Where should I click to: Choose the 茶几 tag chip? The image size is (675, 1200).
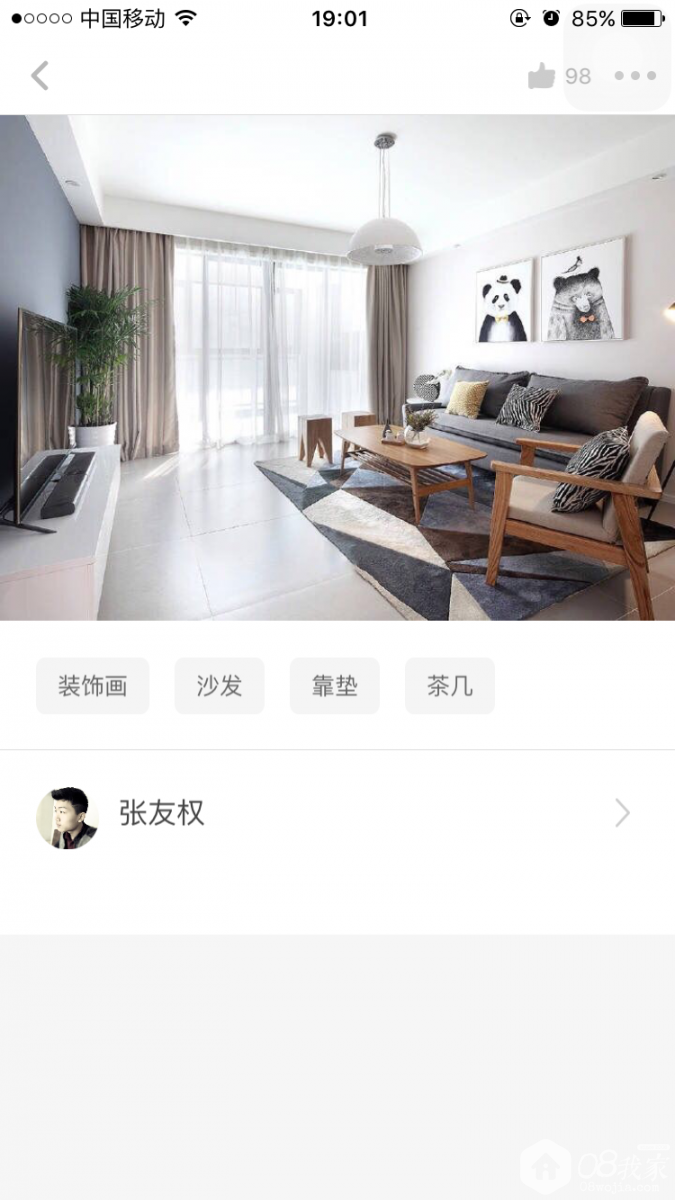click(x=449, y=686)
